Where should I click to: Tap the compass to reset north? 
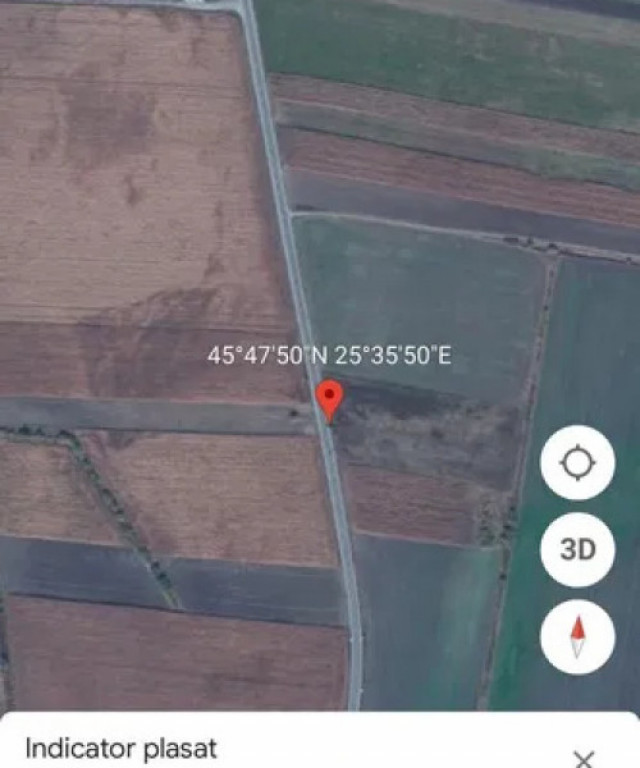tap(577, 637)
